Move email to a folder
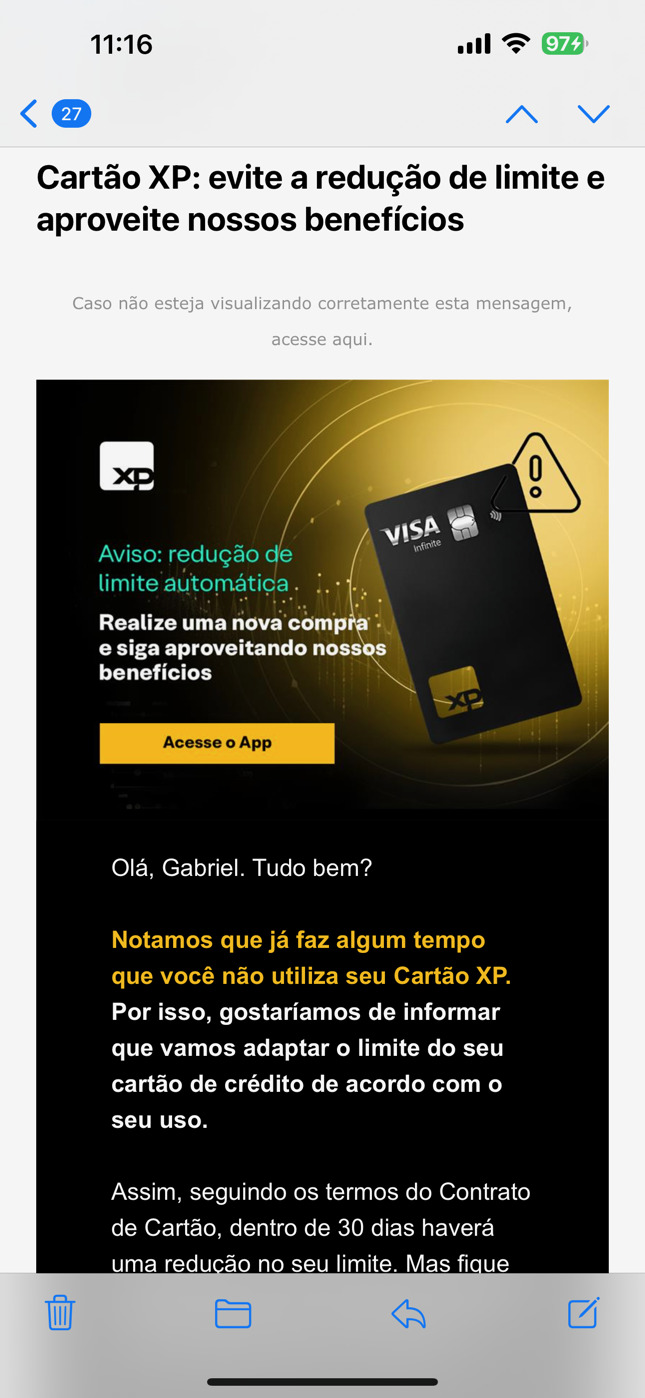Image resolution: width=645 pixels, height=1398 pixels. 233,1313
